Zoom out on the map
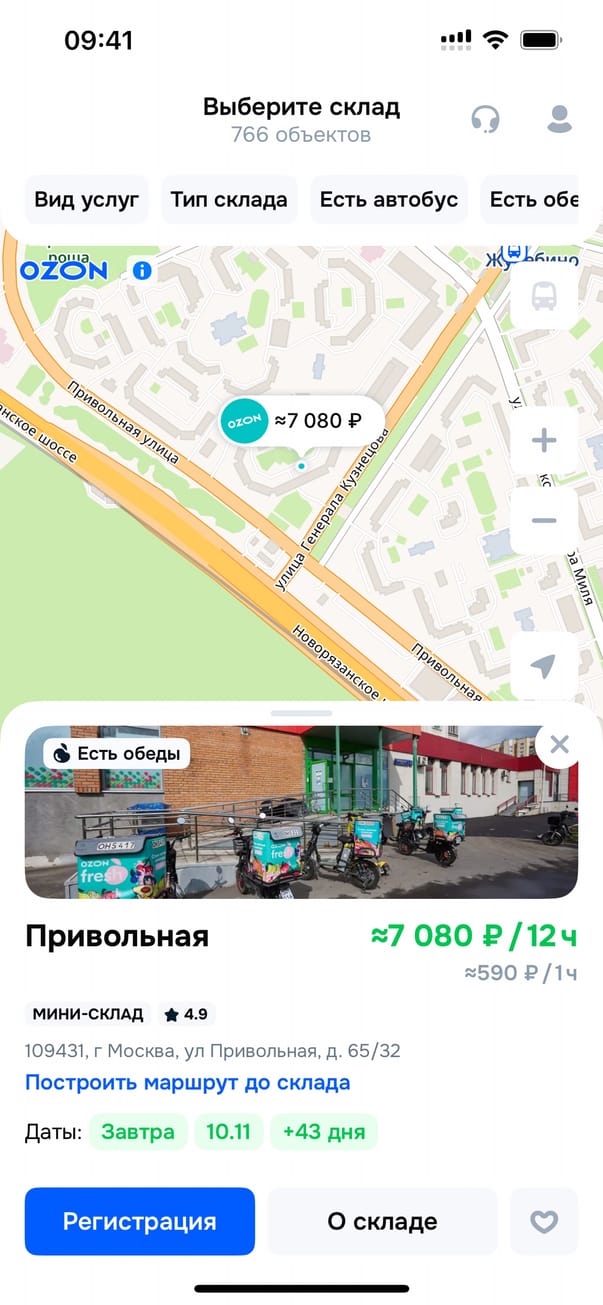603x1305 pixels. (543, 520)
